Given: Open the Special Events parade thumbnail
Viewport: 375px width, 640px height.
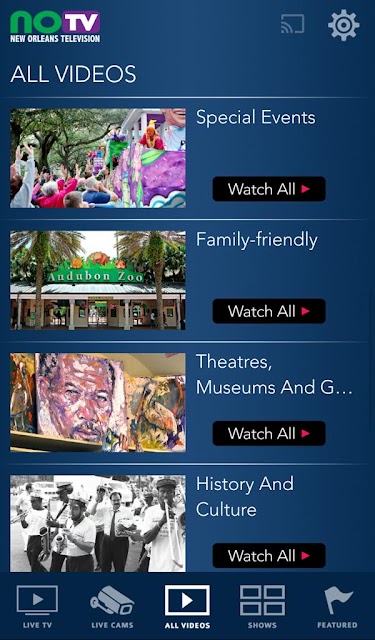Looking at the screenshot, I should [98, 158].
